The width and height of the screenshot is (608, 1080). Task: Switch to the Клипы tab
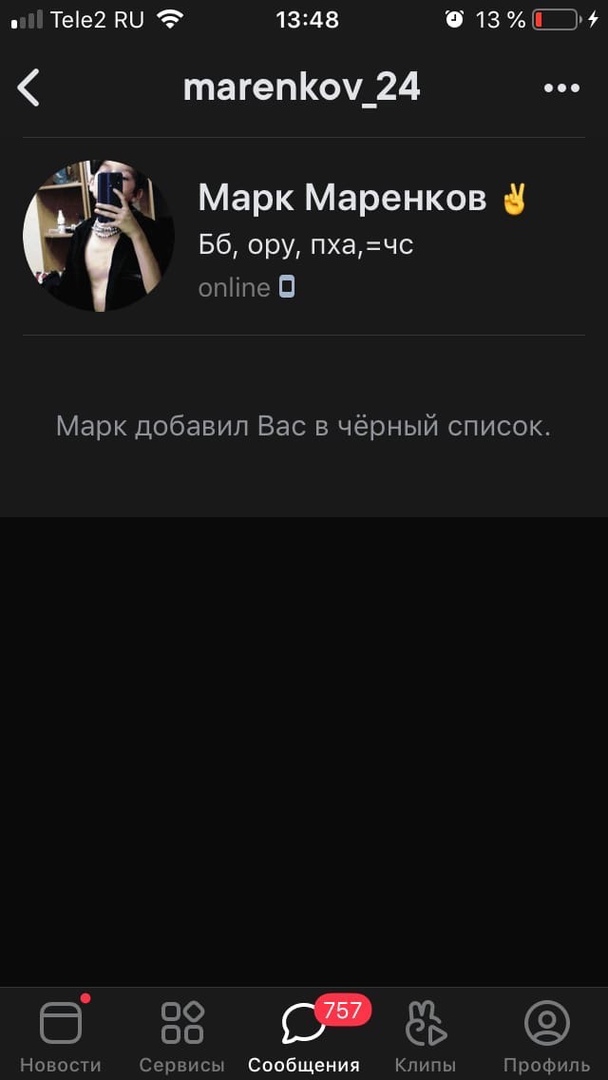pos(425,1035)
